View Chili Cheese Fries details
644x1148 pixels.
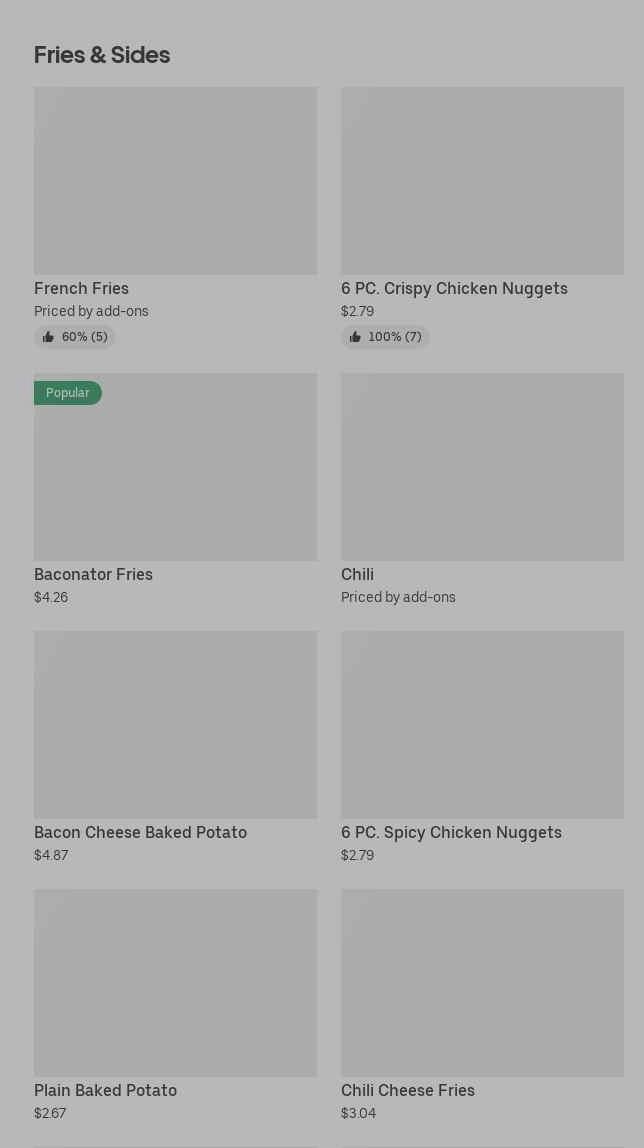point(482,983)
